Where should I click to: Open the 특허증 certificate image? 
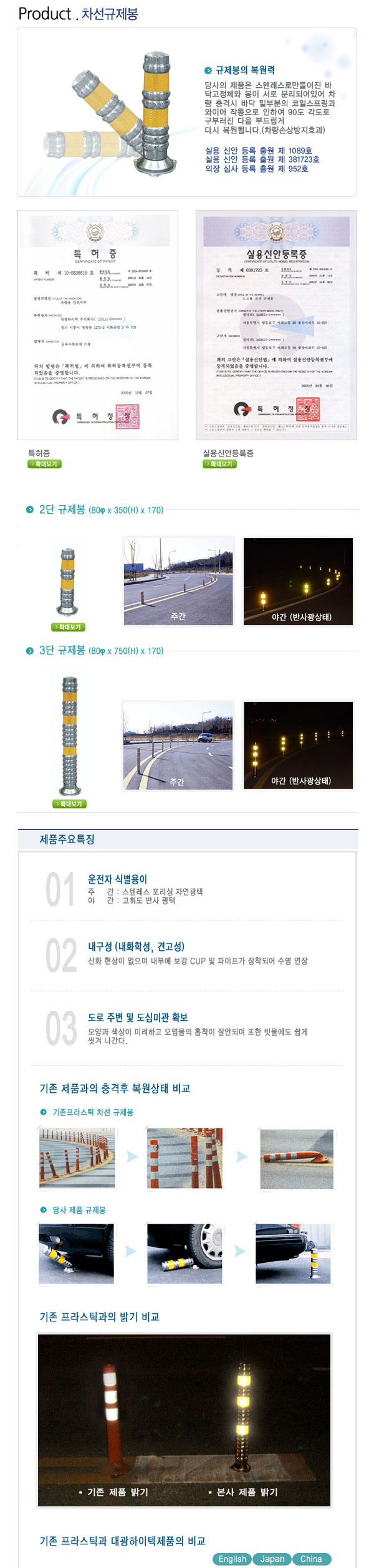98,324
